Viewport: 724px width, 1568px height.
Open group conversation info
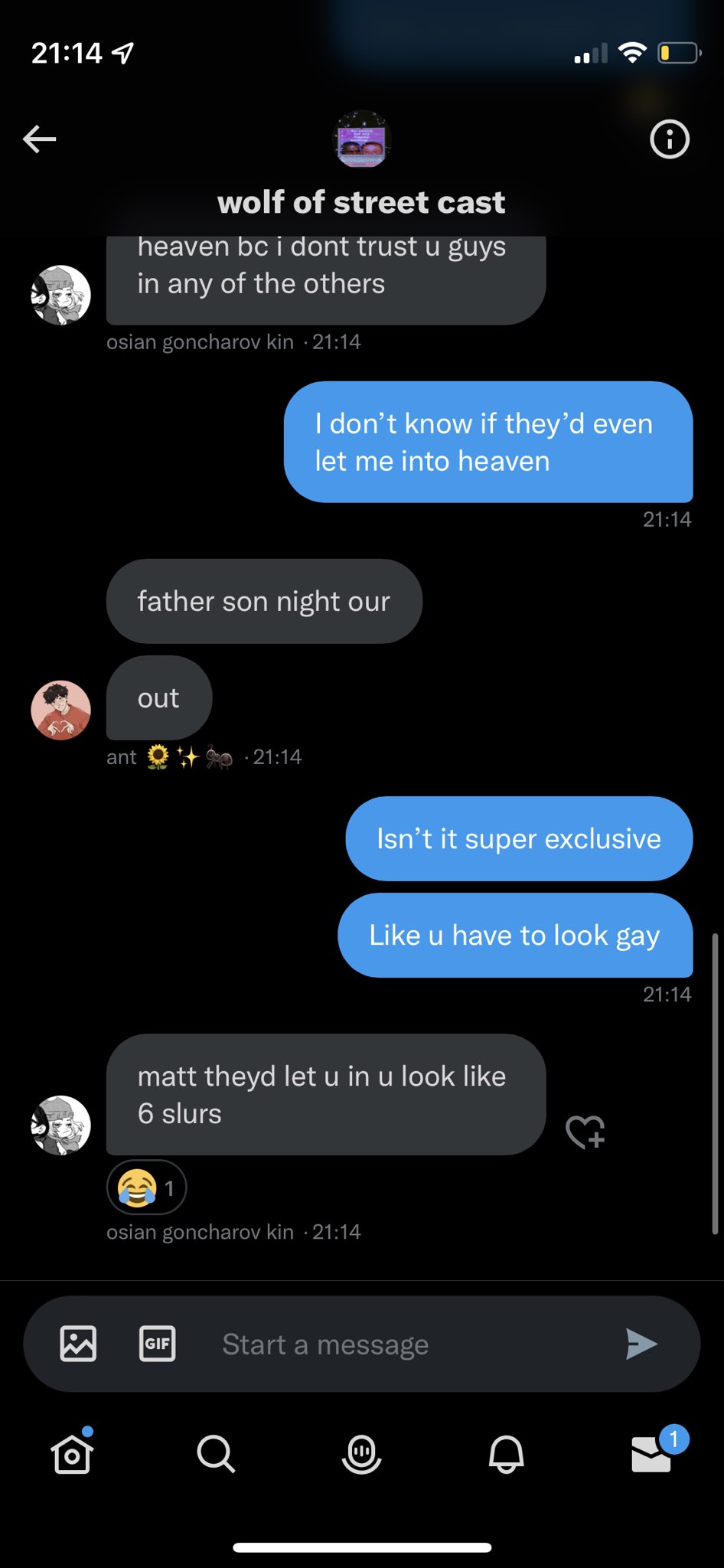tap(669, 139)
